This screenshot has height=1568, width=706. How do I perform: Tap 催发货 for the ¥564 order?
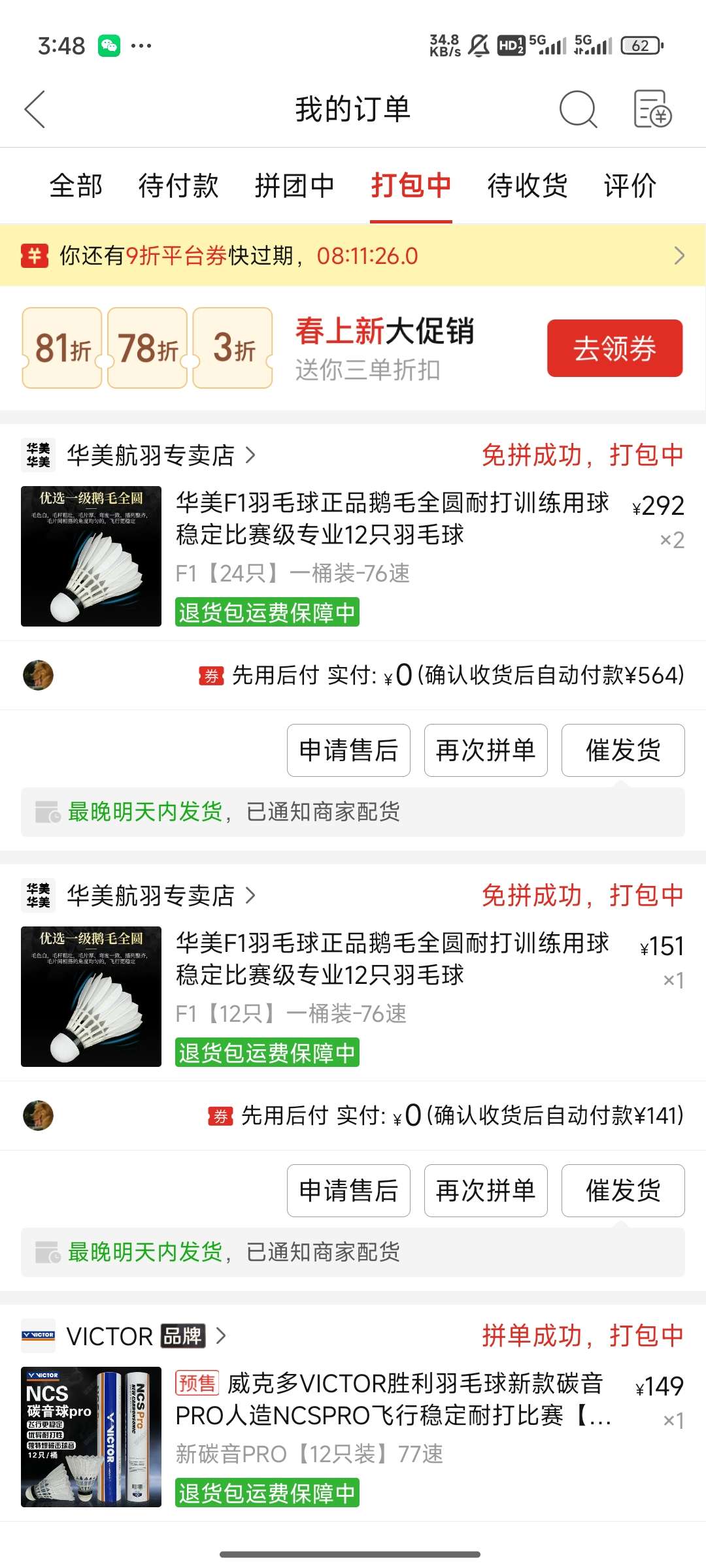click(x=623, y=750)
